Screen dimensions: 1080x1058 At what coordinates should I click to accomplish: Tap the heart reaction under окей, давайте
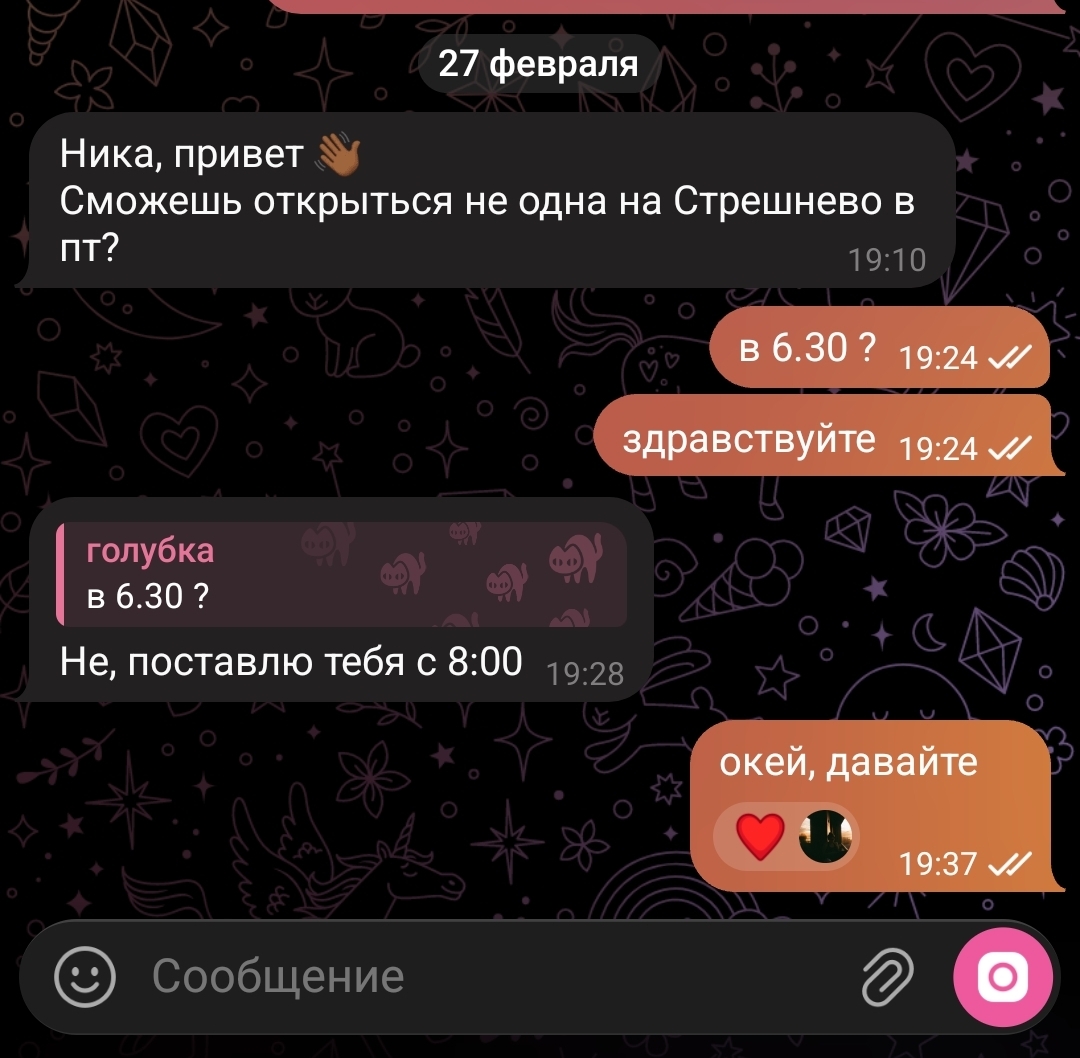761,836
